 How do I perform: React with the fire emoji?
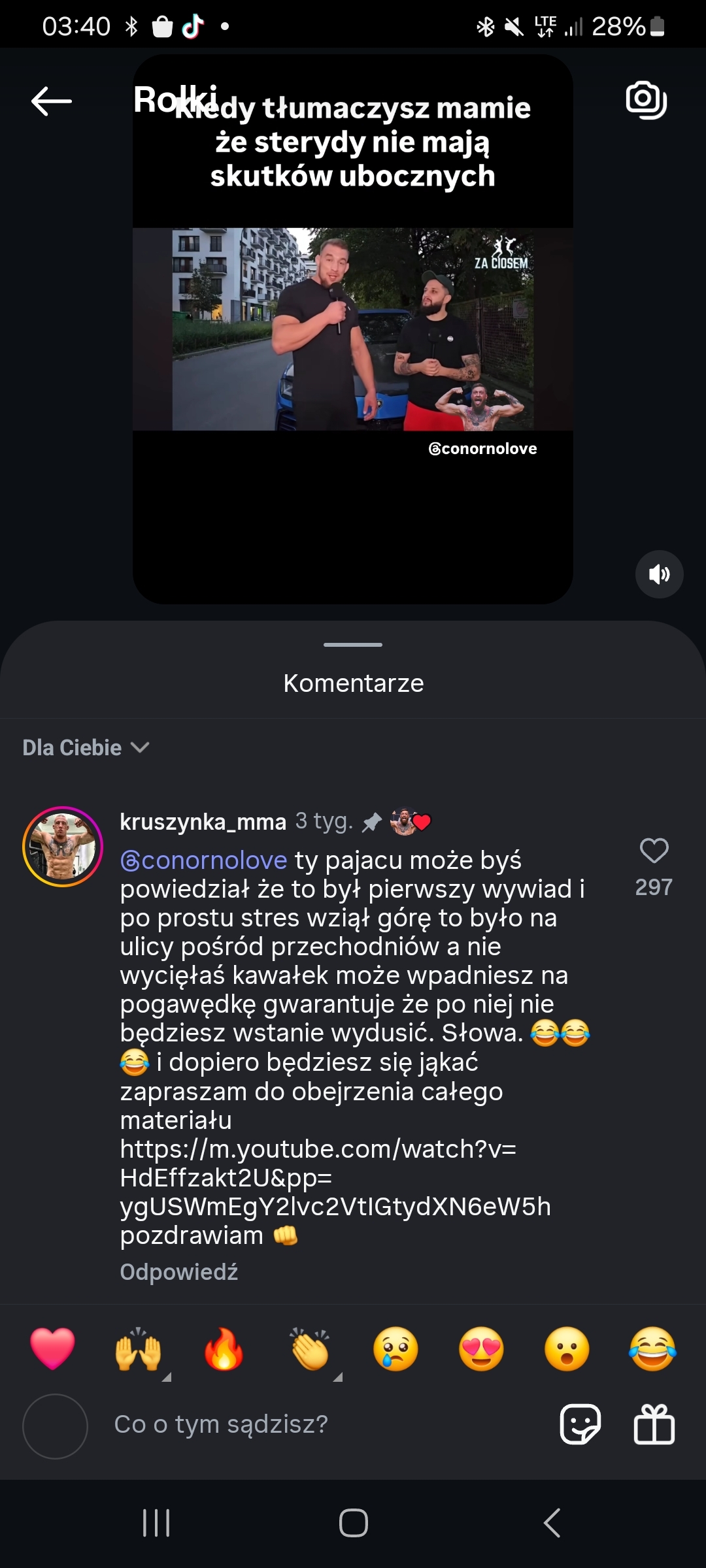tap(224, 1348)
